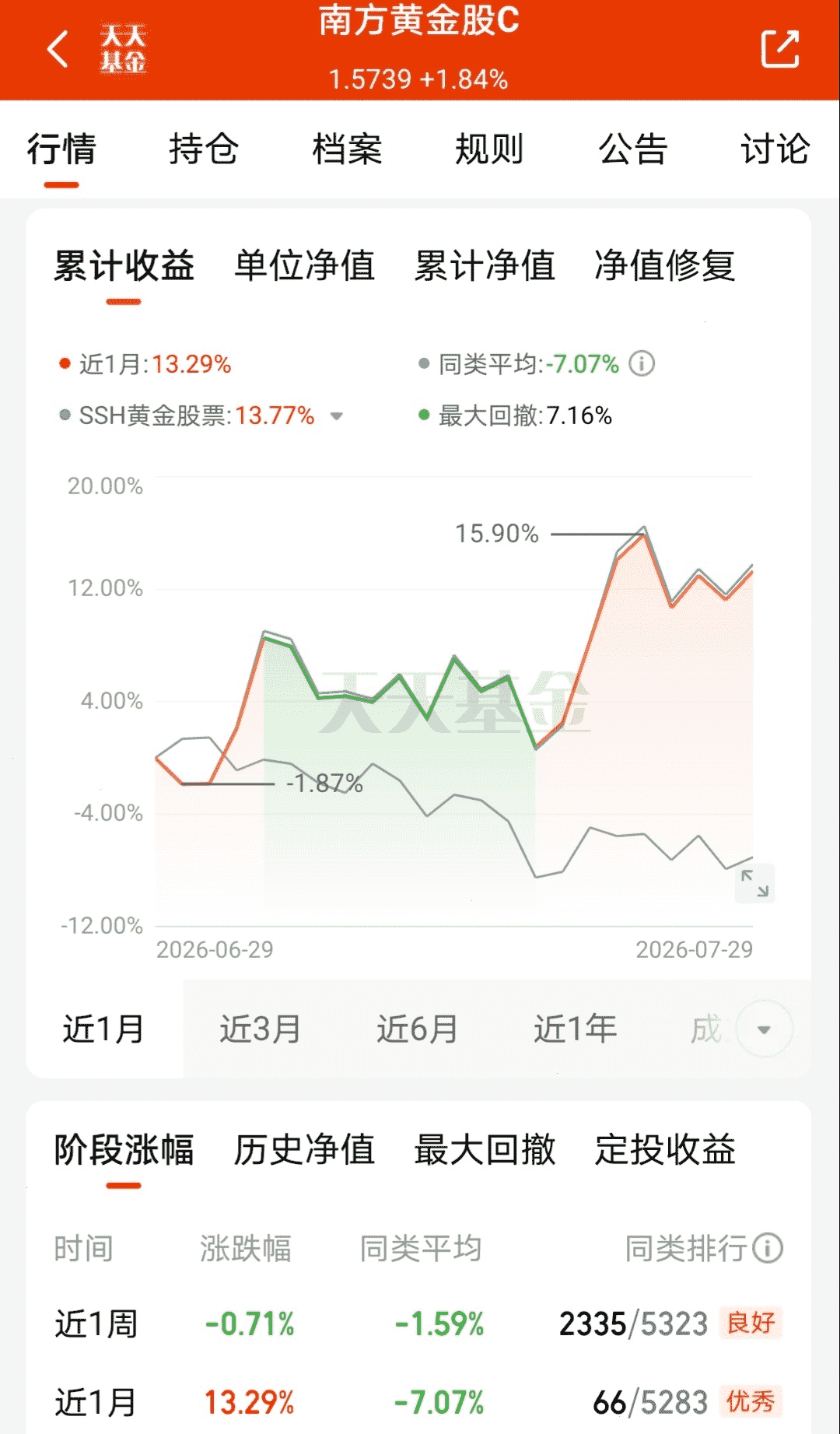Select the 近6月 time range

pos(418,1029)
